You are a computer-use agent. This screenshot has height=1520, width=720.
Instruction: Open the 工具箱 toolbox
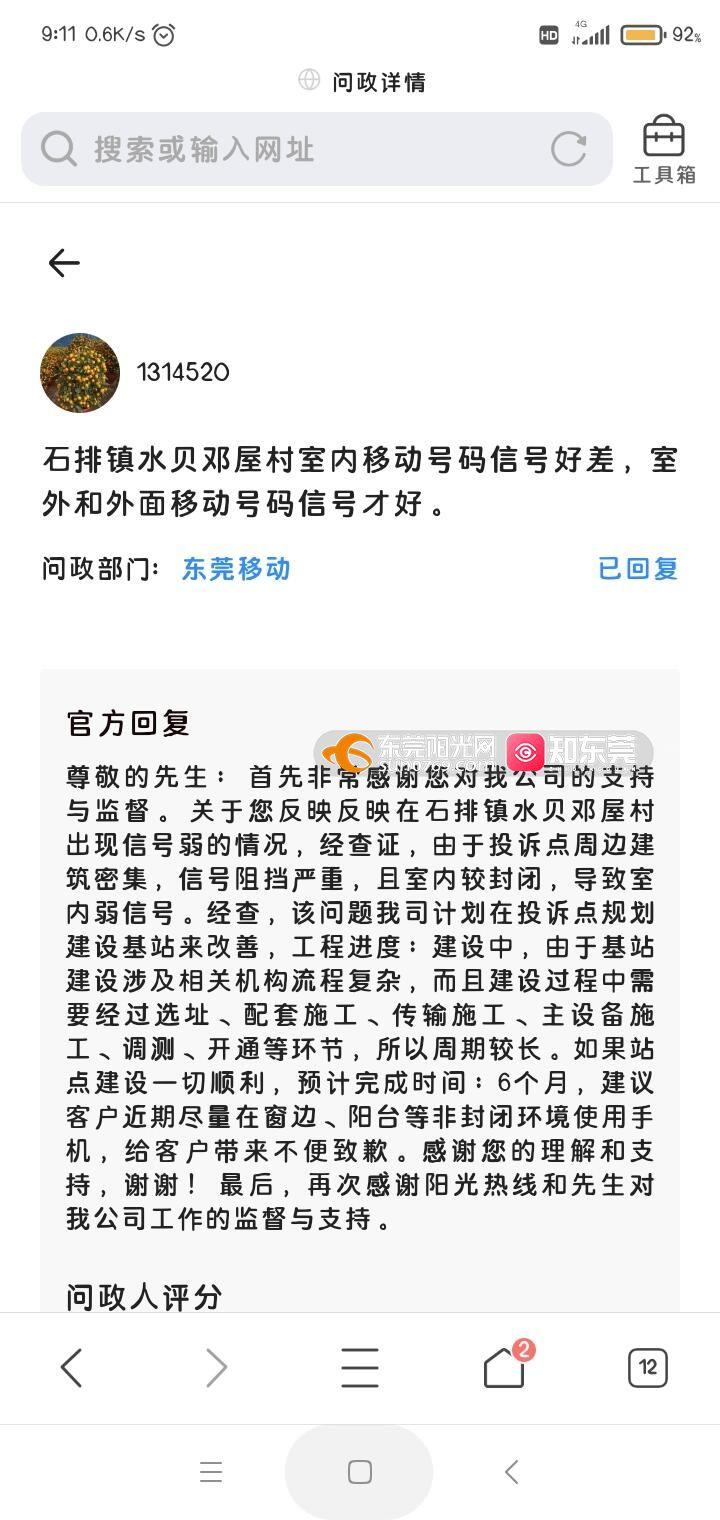click(664, 149)
